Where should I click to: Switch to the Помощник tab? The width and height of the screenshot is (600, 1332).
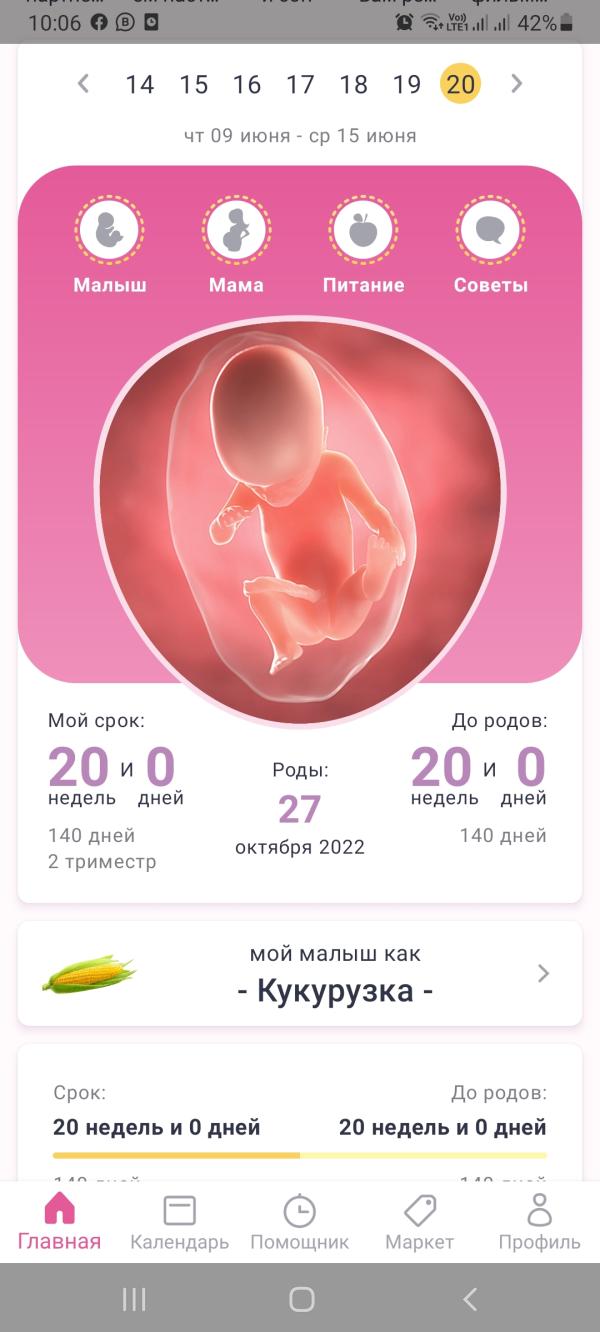click(299, 1222)
